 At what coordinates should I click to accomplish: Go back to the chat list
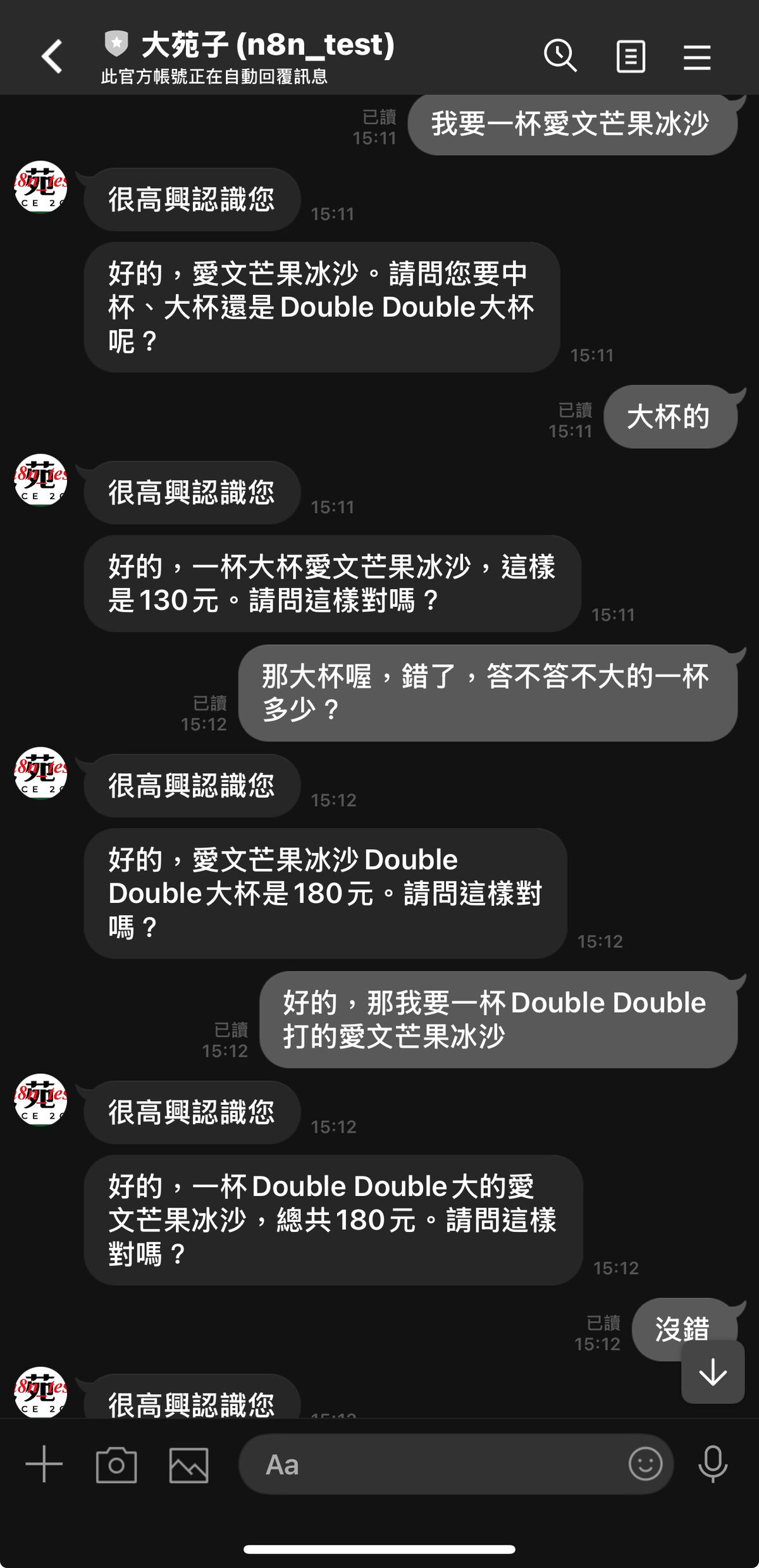[x=52, y=57]
